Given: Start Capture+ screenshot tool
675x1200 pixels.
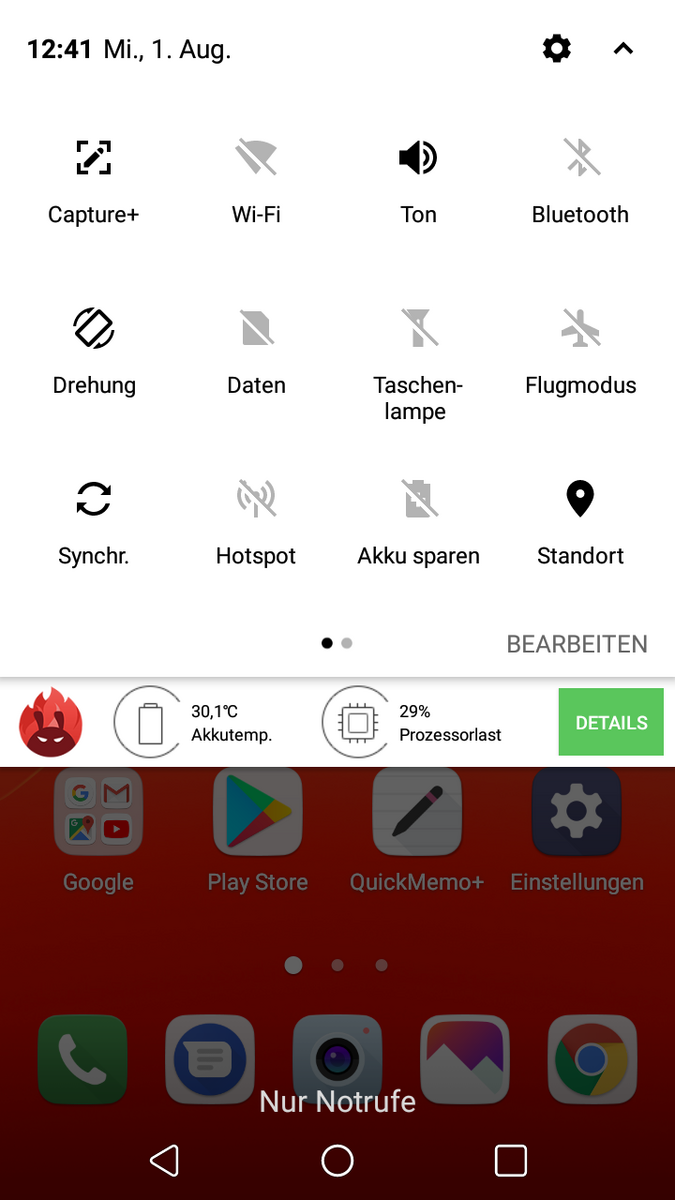Looking at the screenshot, I should pyautogui.click(x=94, y=158).
